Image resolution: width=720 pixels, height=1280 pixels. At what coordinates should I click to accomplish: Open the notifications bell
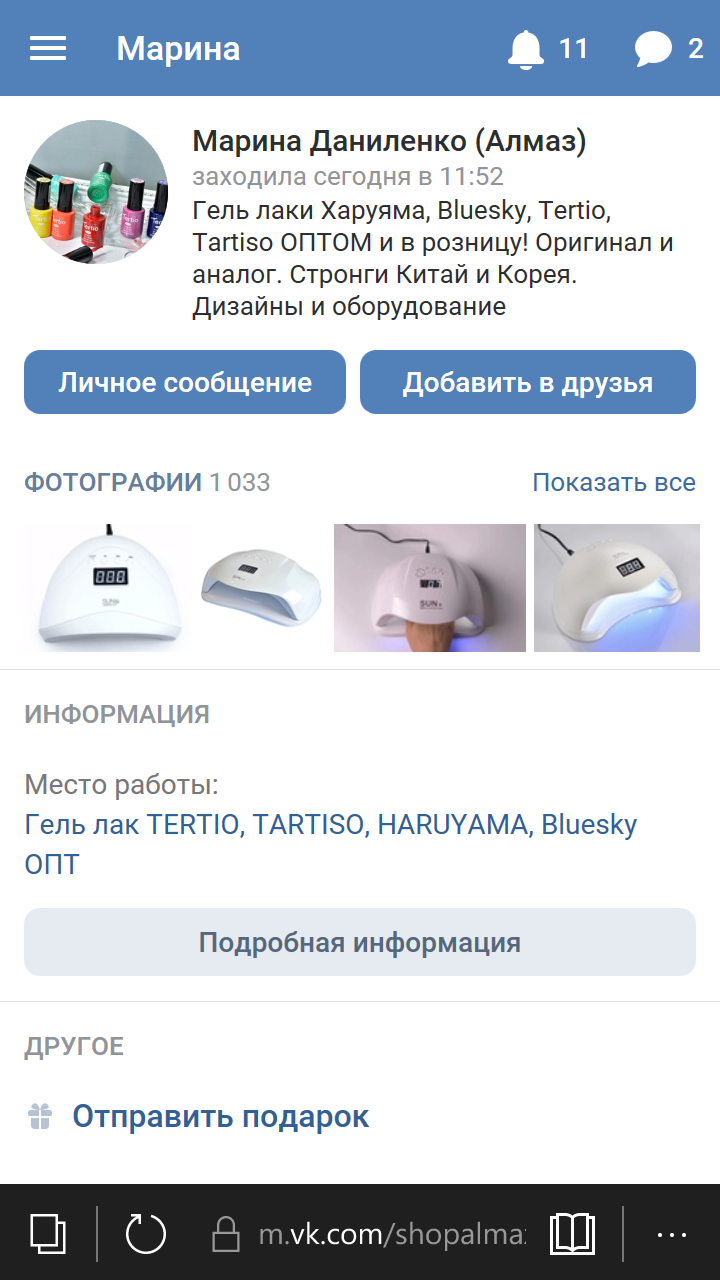click(x=526, y=49)
